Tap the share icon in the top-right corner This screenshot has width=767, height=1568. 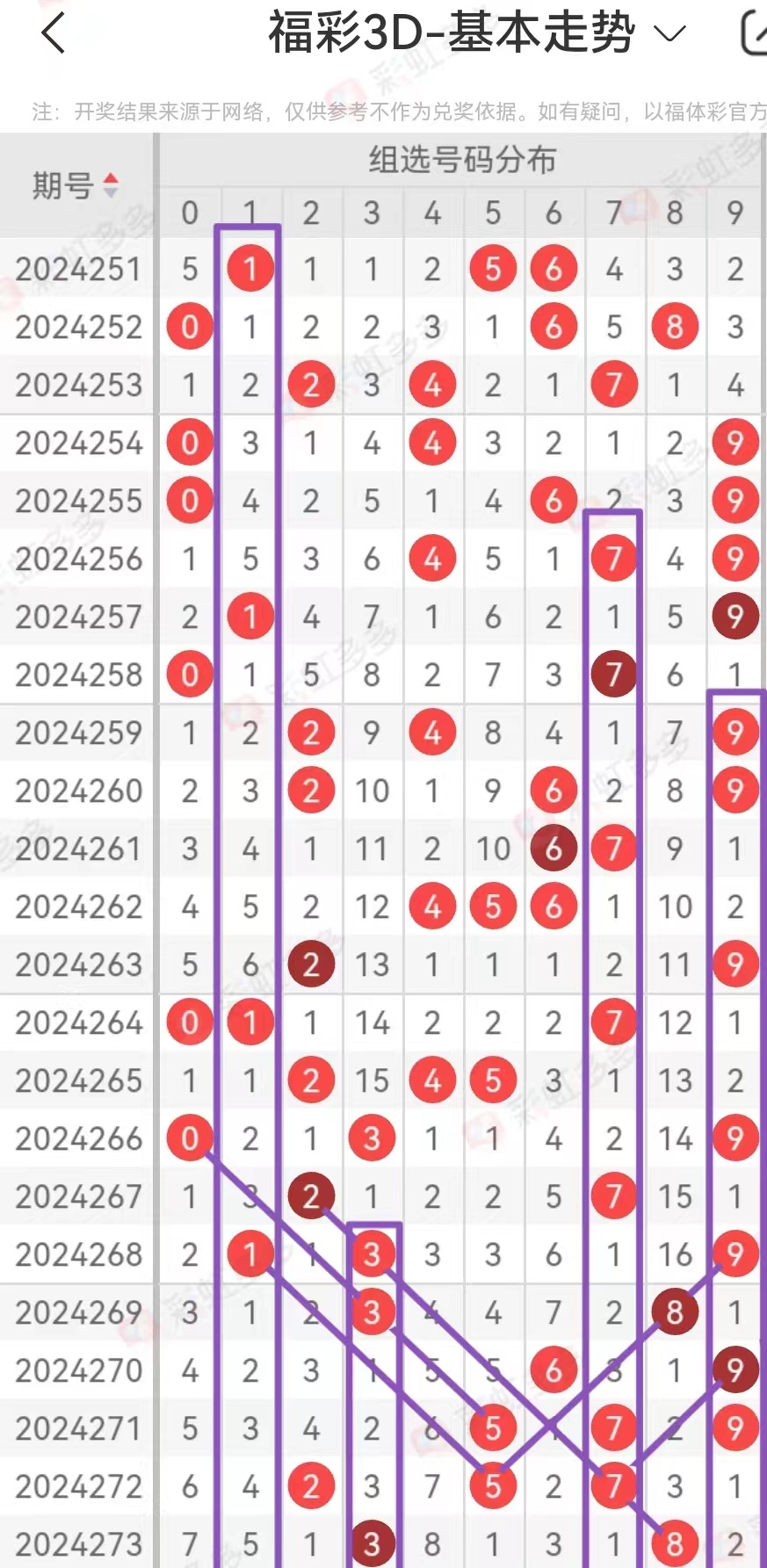point(754,33)
